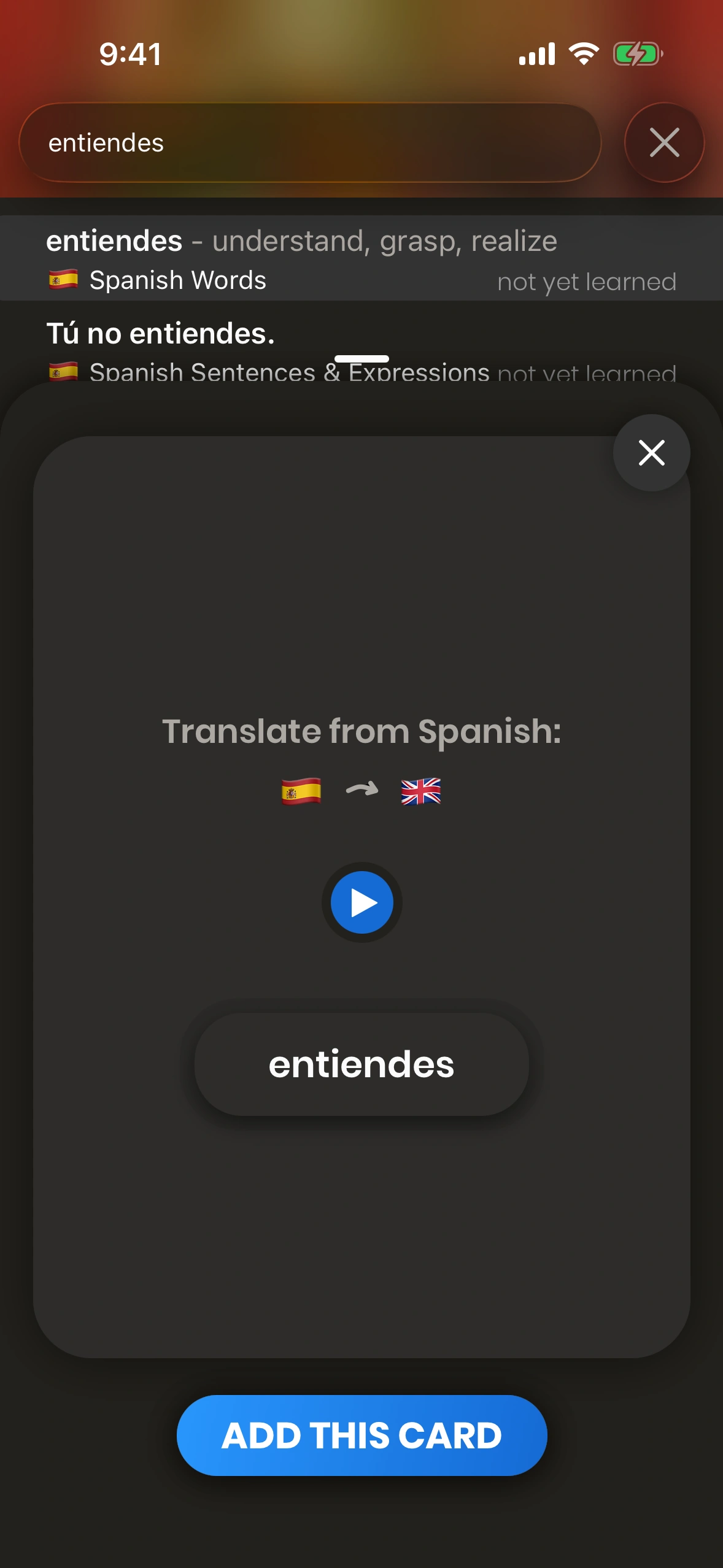Tap the 'entiendes' word pill on the card

click(361, 1064)
